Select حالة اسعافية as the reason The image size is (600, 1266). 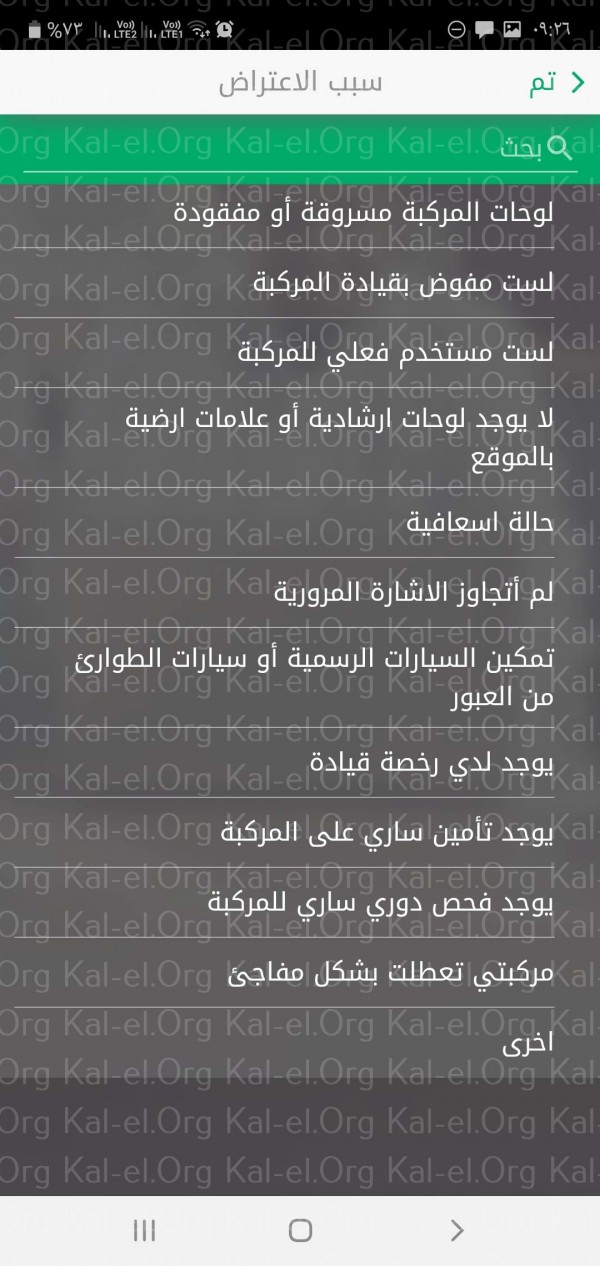(479, 523)
